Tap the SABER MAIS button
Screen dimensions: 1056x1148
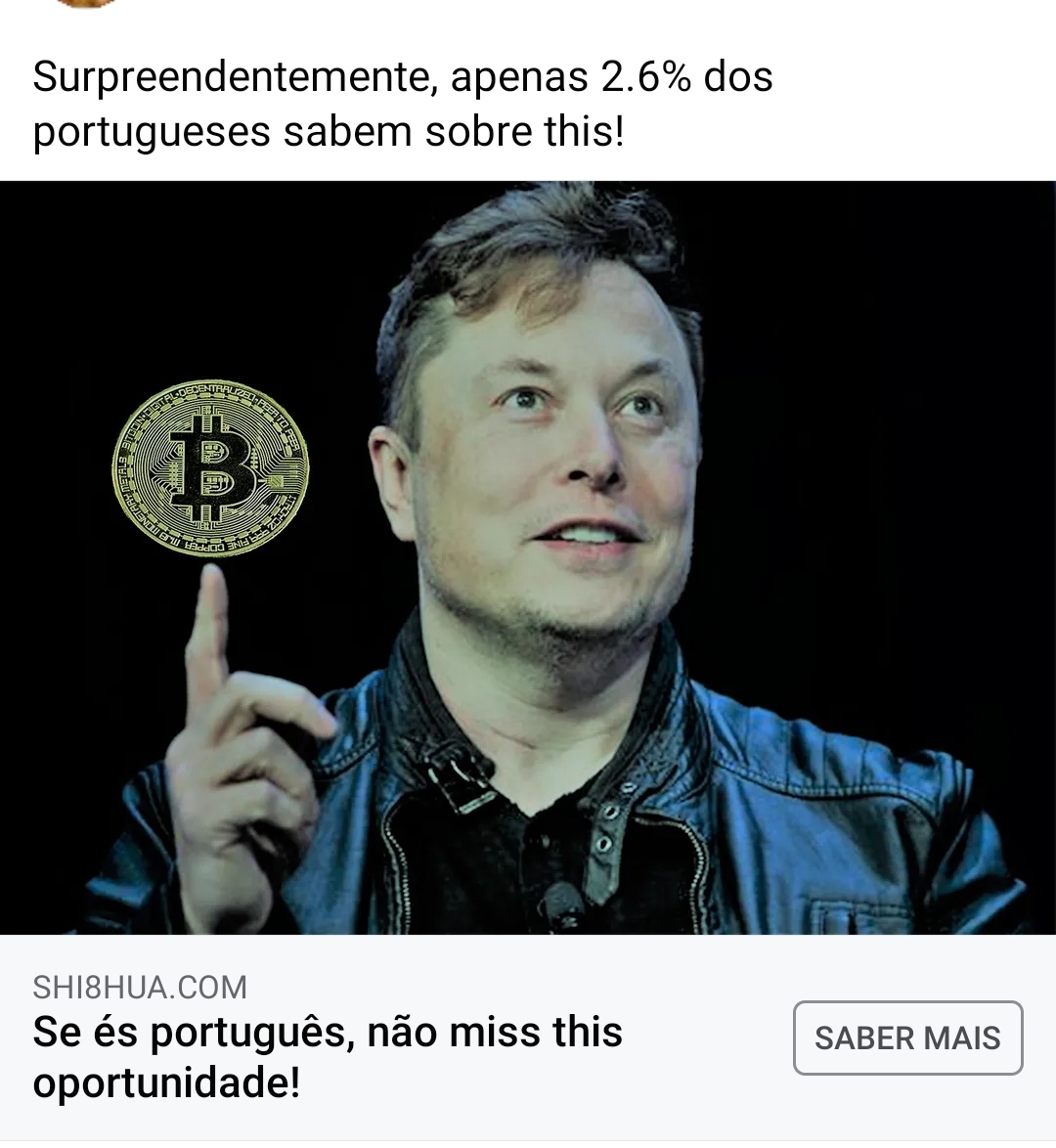[907, 1038]
